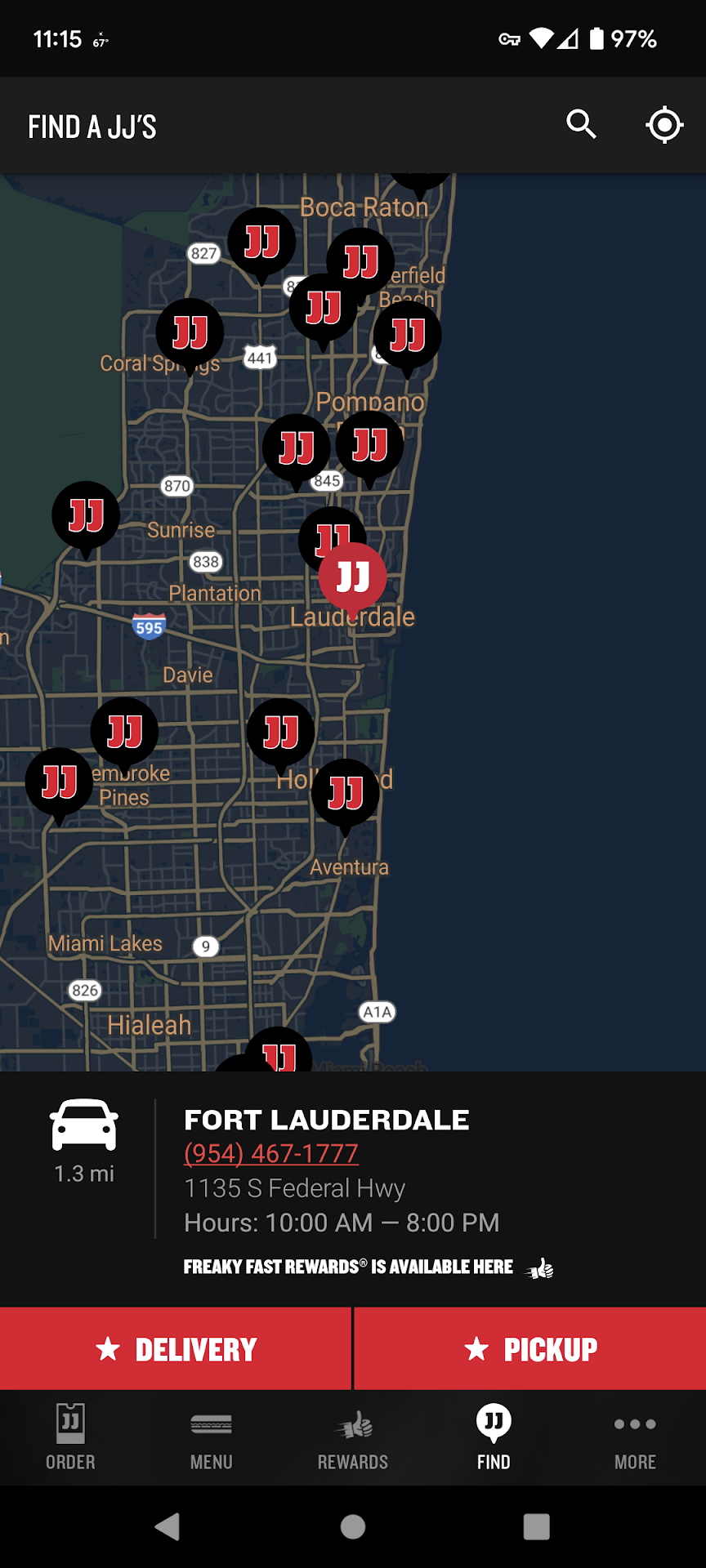Image resolution: width=706 pixels, height=1568 pixels.
Task: Choose Pickup for Fort Lauderdale store
Action: 530,1349
